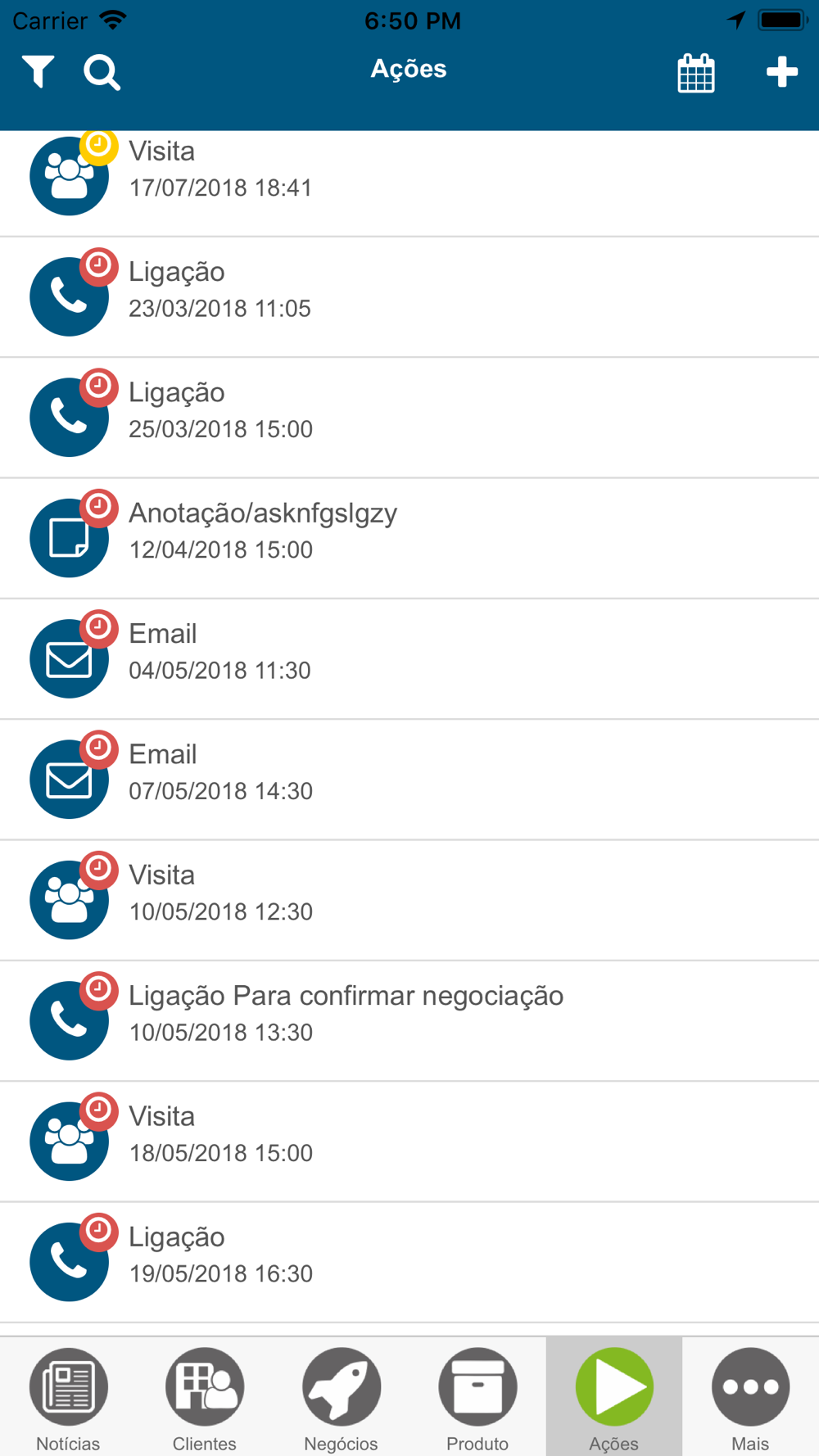Go to the Clientes tab
The image size is (819, 1456).
coord(205,1398)
